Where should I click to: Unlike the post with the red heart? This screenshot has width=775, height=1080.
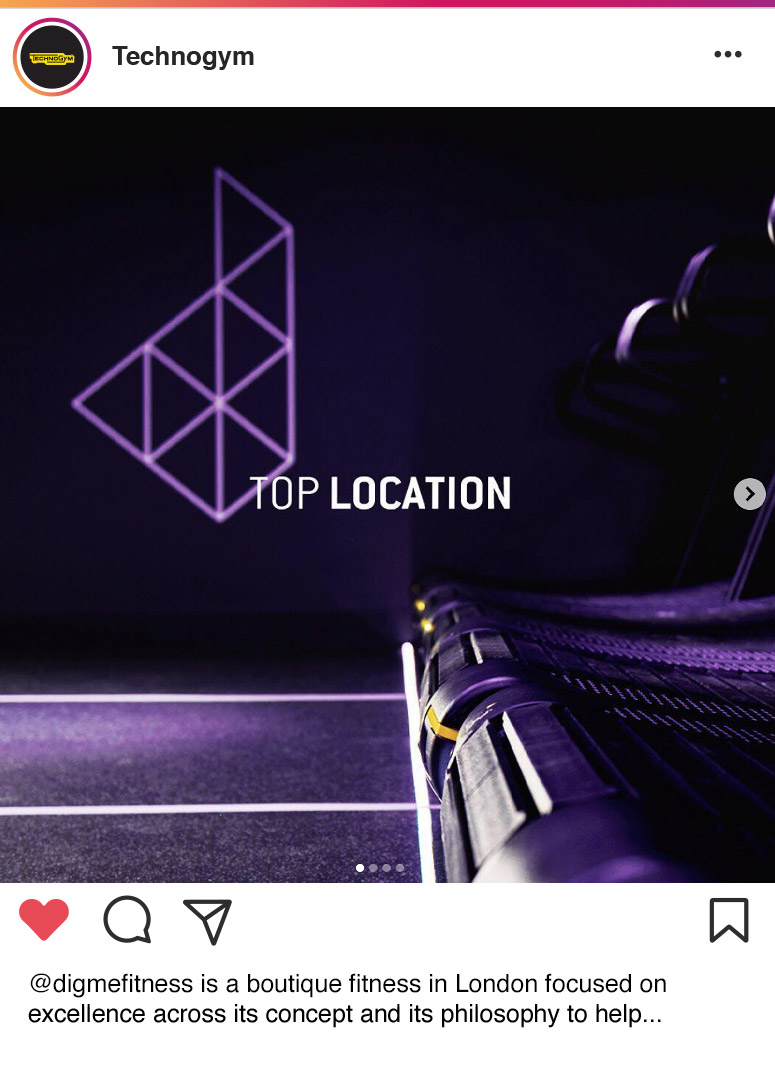pos(44,920)
